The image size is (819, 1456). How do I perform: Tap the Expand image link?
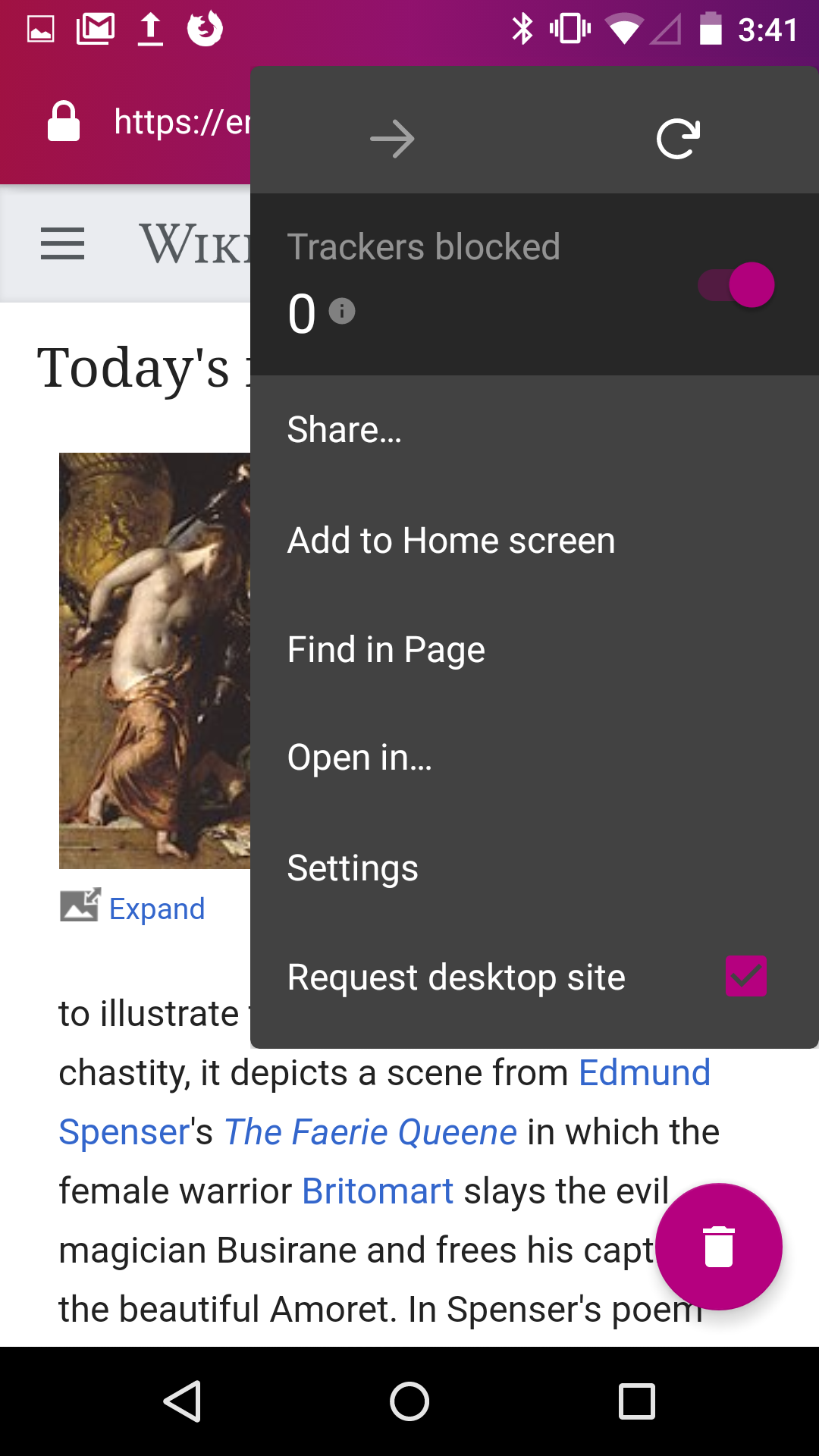coord(156,908)
